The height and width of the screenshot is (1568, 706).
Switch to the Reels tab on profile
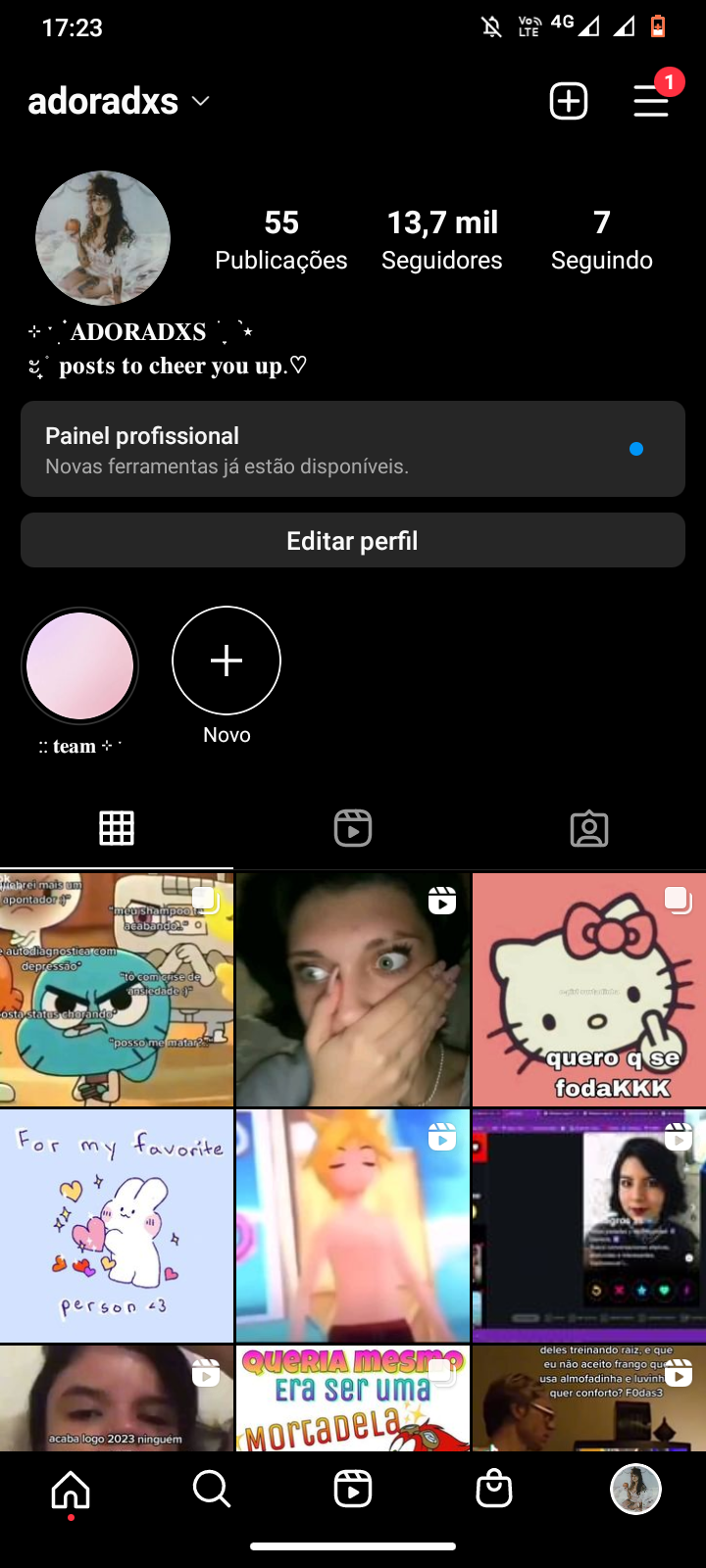[x=353, y=828]
